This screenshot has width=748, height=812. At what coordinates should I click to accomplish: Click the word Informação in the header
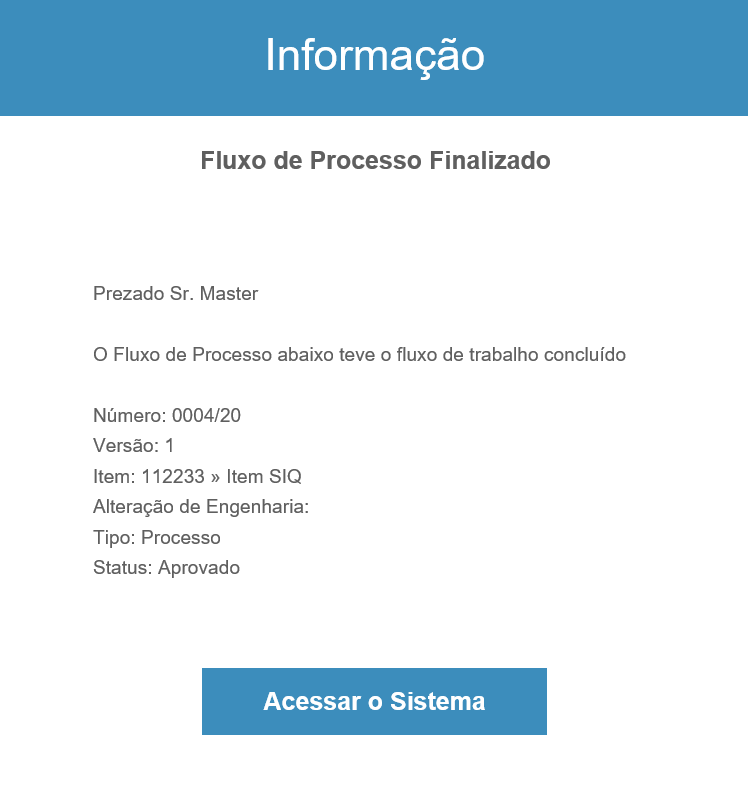point(374,58)
